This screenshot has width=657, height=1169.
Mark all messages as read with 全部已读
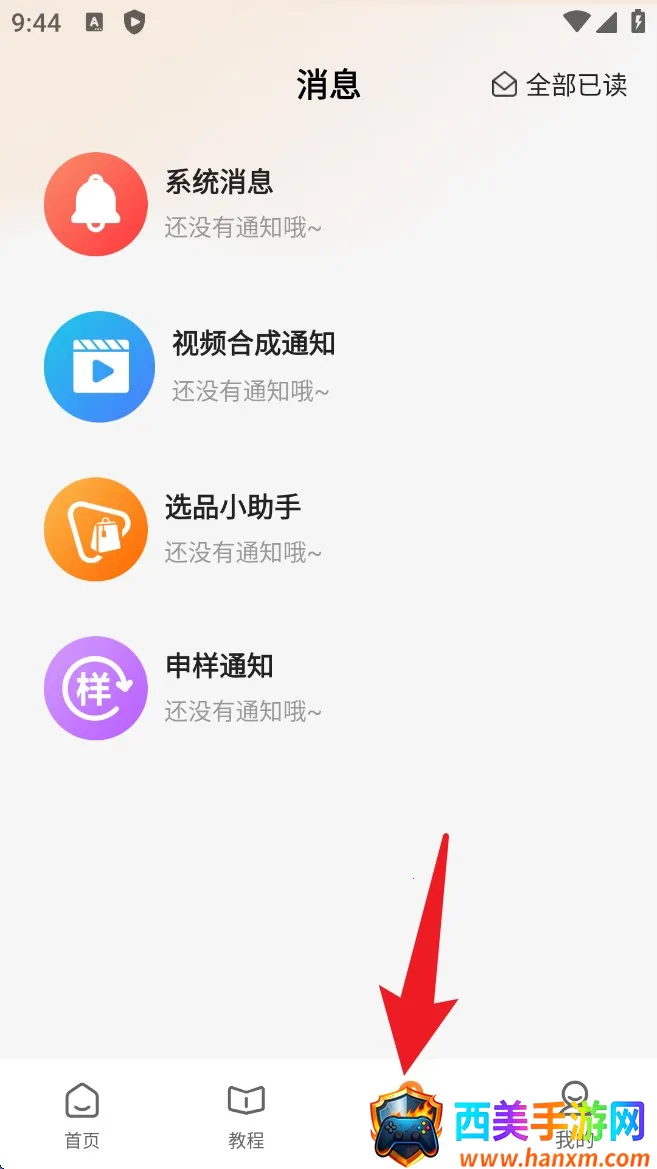(x=560, y=85)
